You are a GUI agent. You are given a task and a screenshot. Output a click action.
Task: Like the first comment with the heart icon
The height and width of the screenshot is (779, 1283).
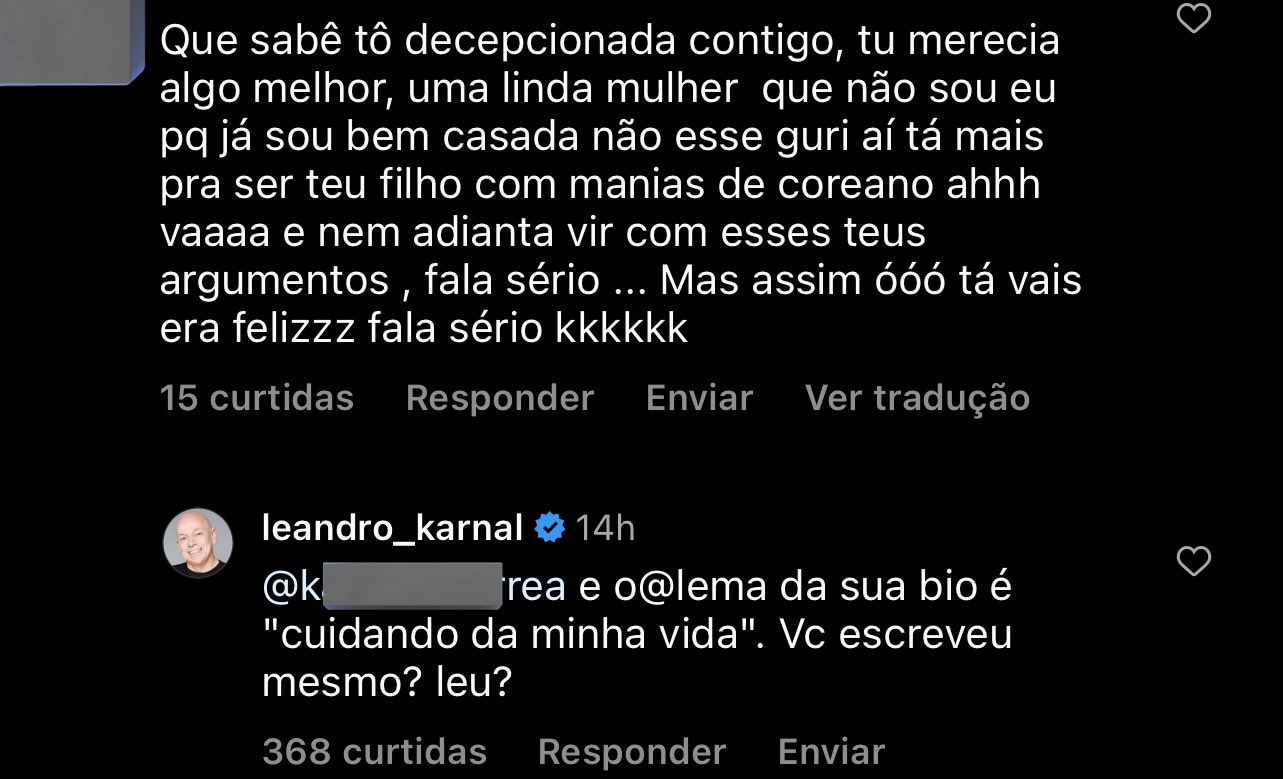tap(1194, 17)
